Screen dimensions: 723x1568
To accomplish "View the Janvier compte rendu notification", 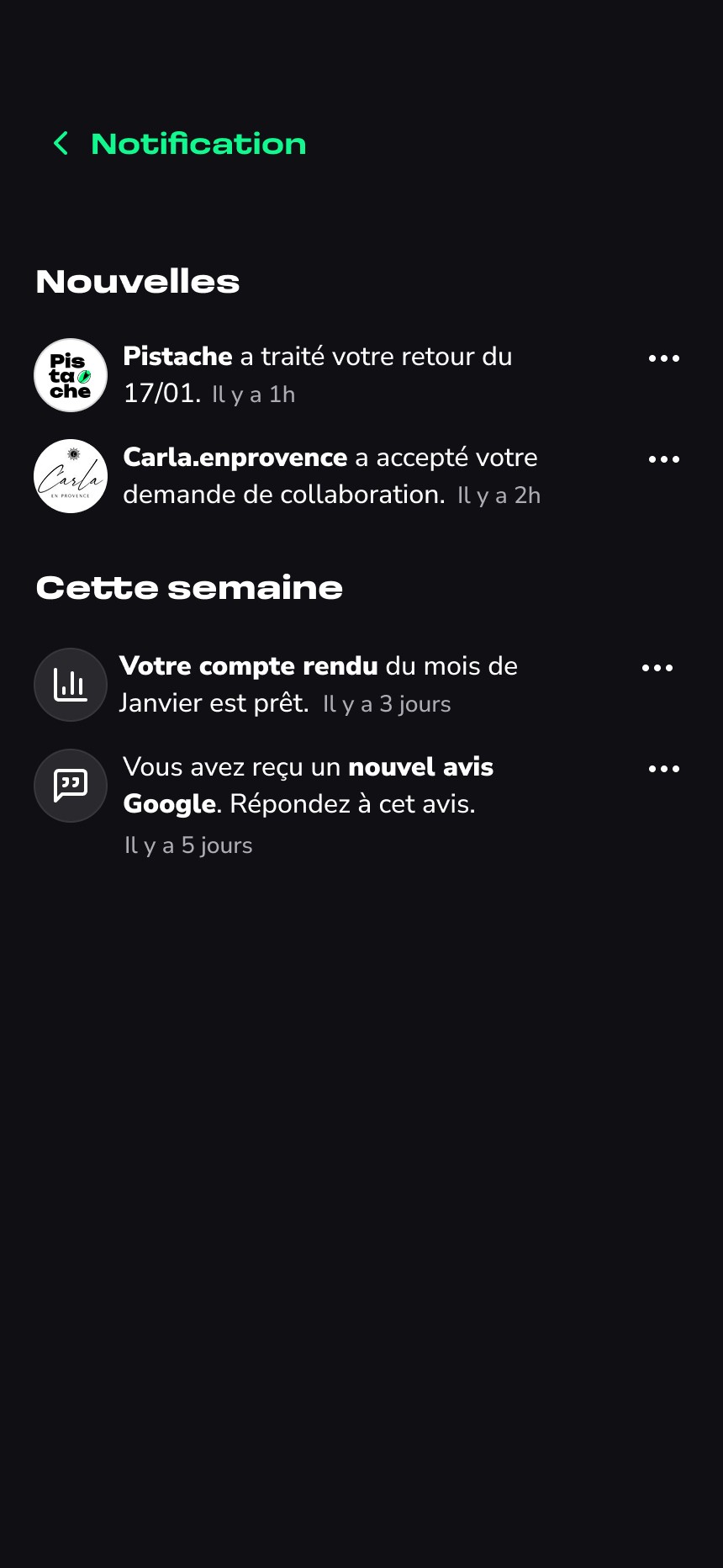I will 318,684.
